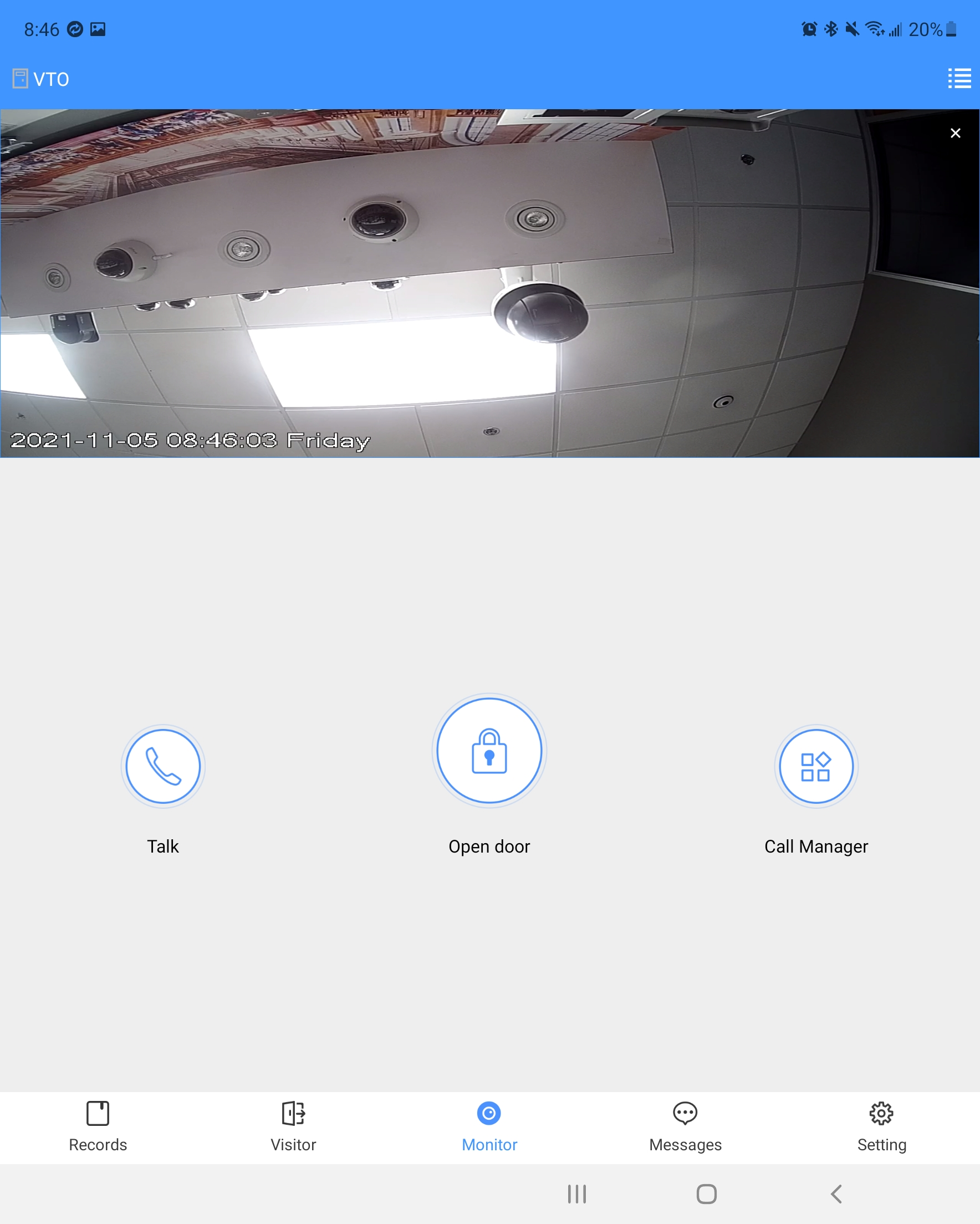This screenshot has width=980, height=1224.
Task: Select the Monitor tab
Action: coord(489,1126)
